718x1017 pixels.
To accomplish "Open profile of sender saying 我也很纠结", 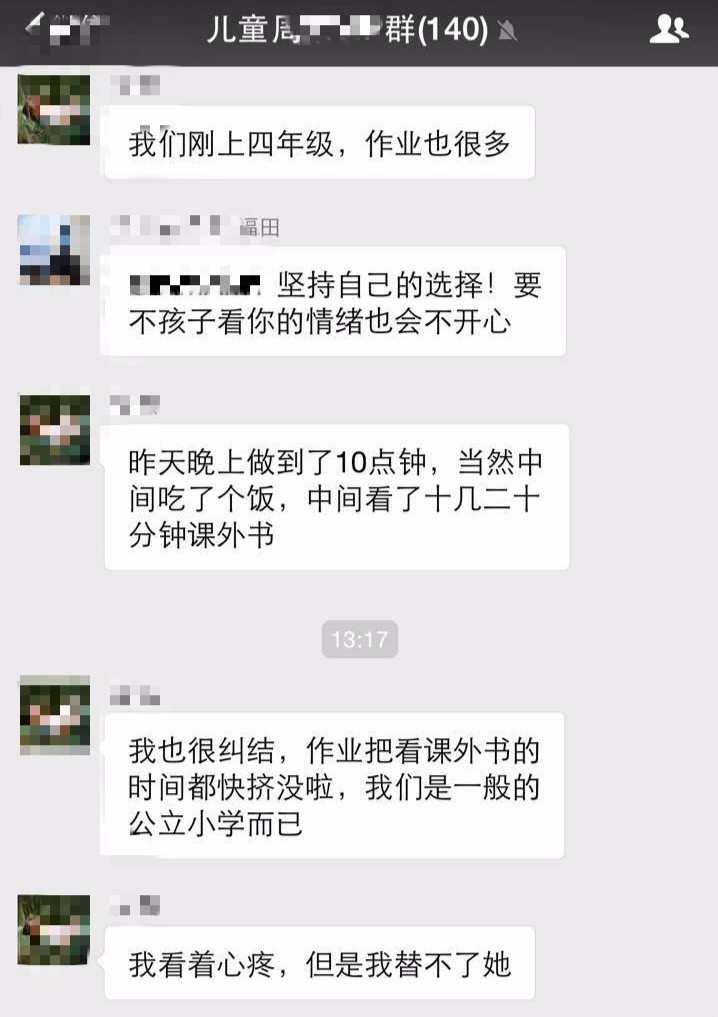I will [54, 715].
